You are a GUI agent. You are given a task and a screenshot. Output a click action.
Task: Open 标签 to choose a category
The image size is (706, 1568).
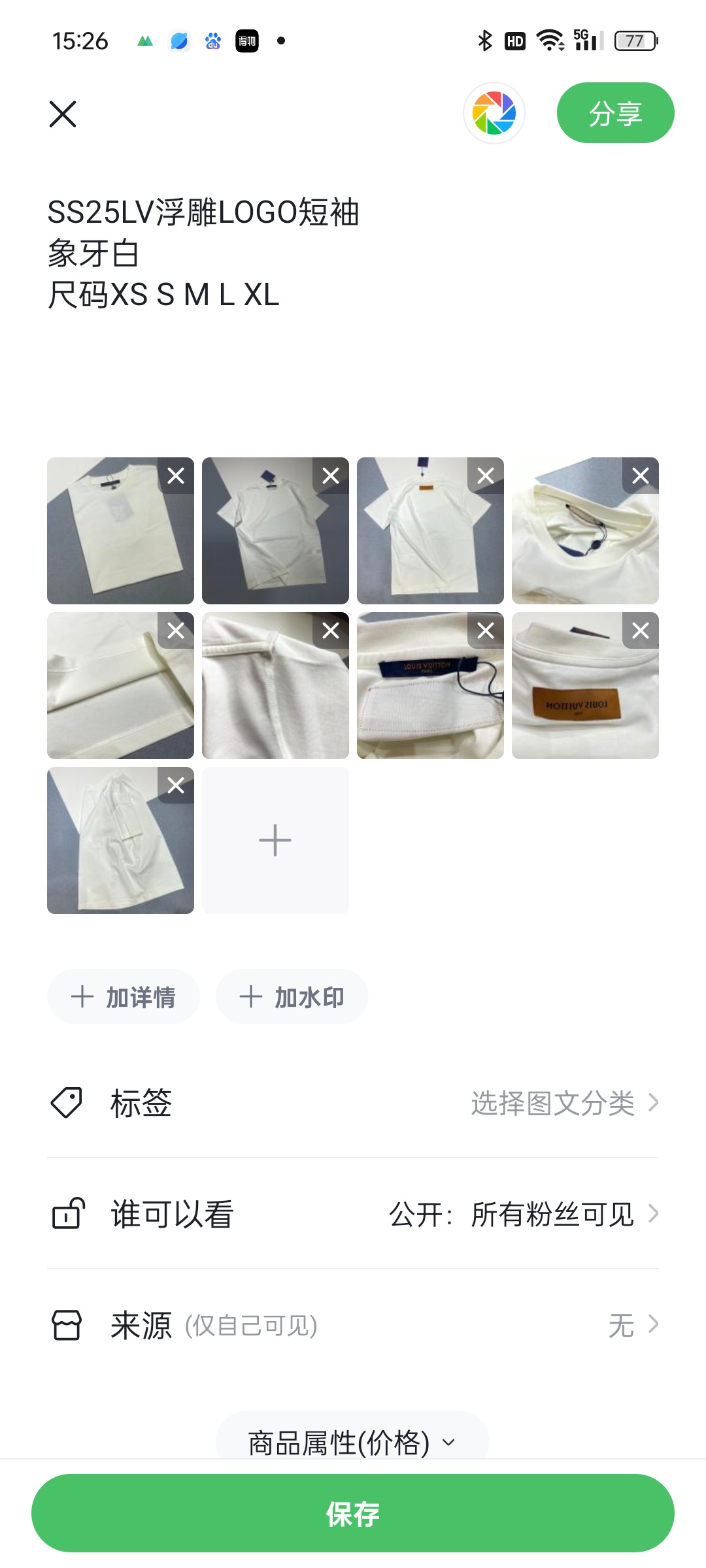(x=353, y=1103)
